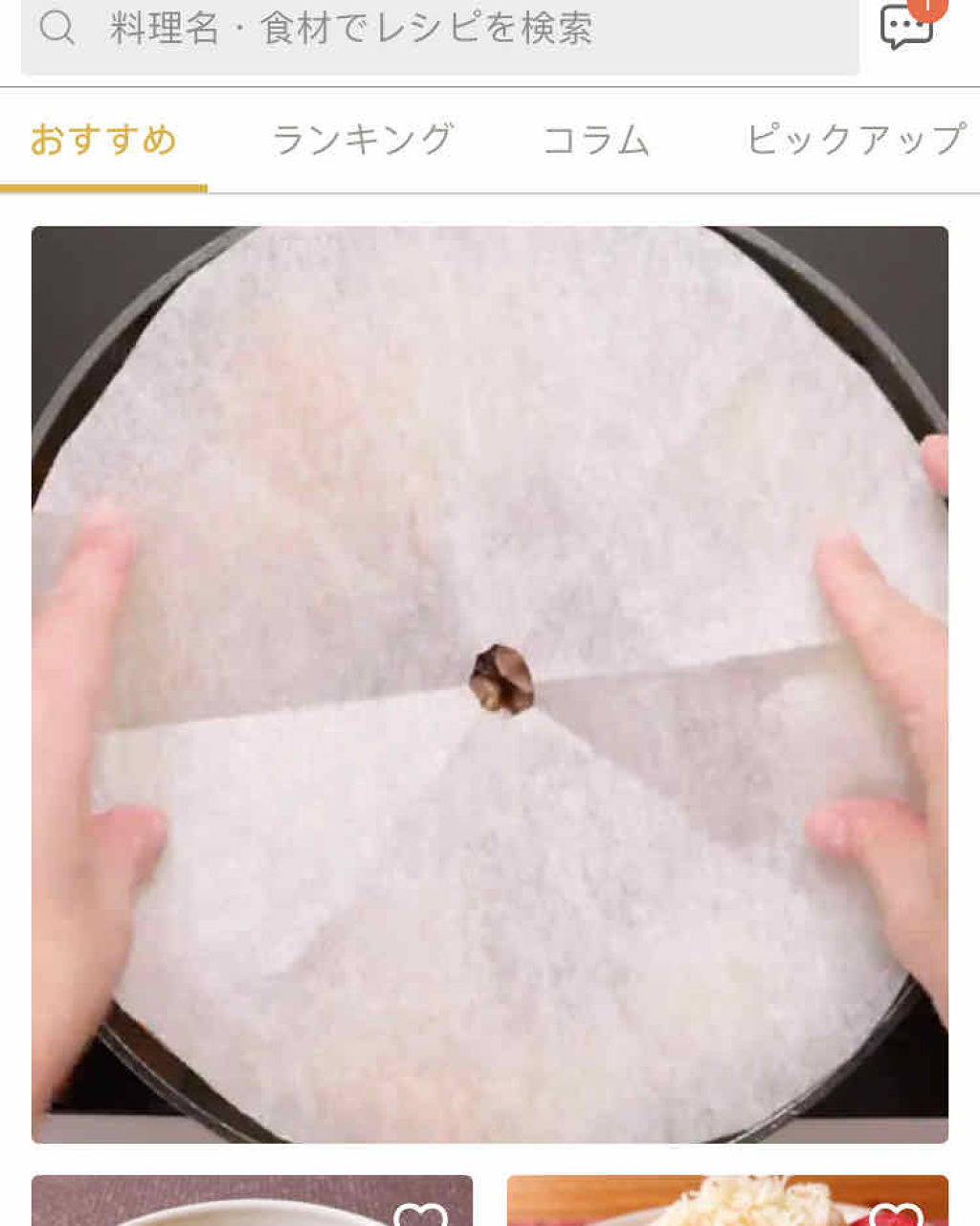Click the search magnifying glass icon

(57, 30)
